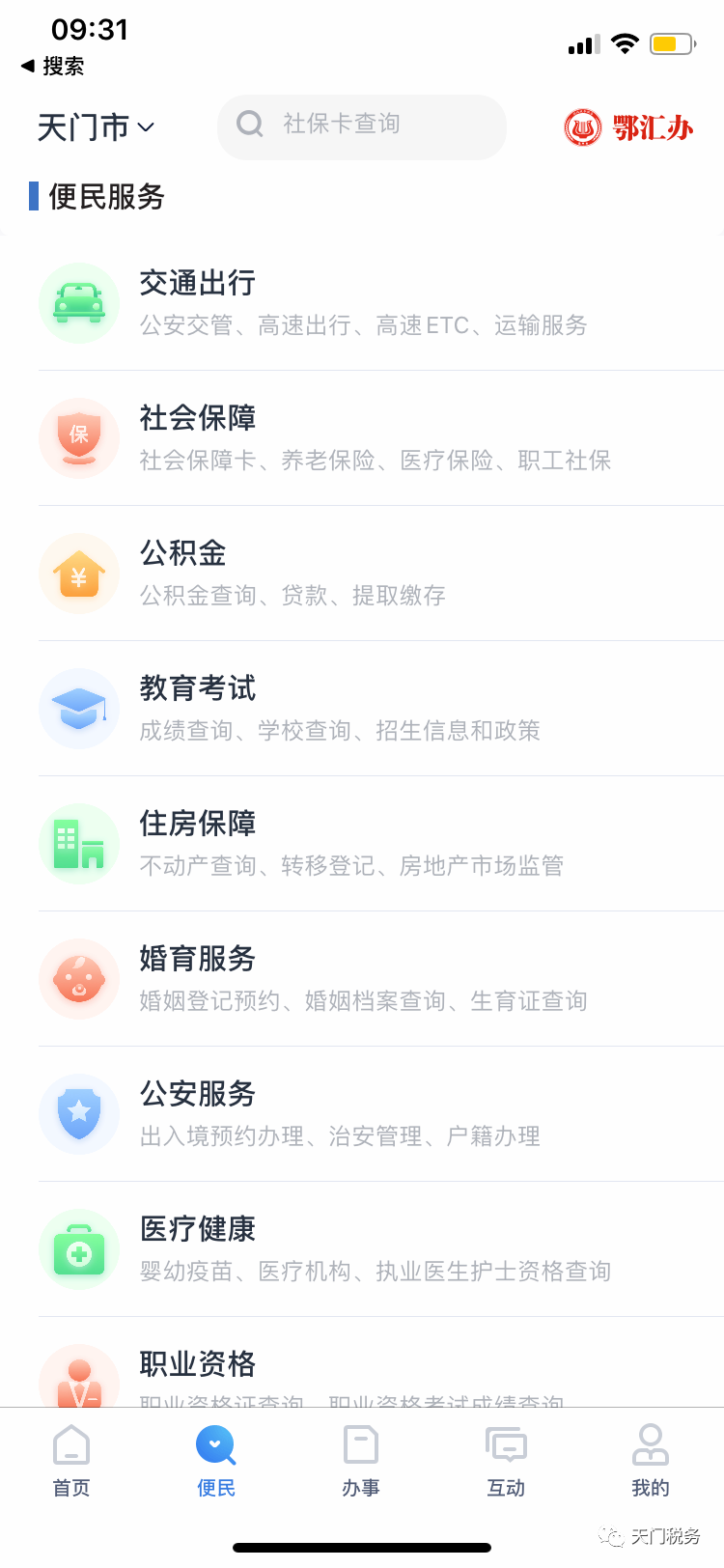
Task: Open the 天门市 city dropdown
Action: (x=96, y=126)
